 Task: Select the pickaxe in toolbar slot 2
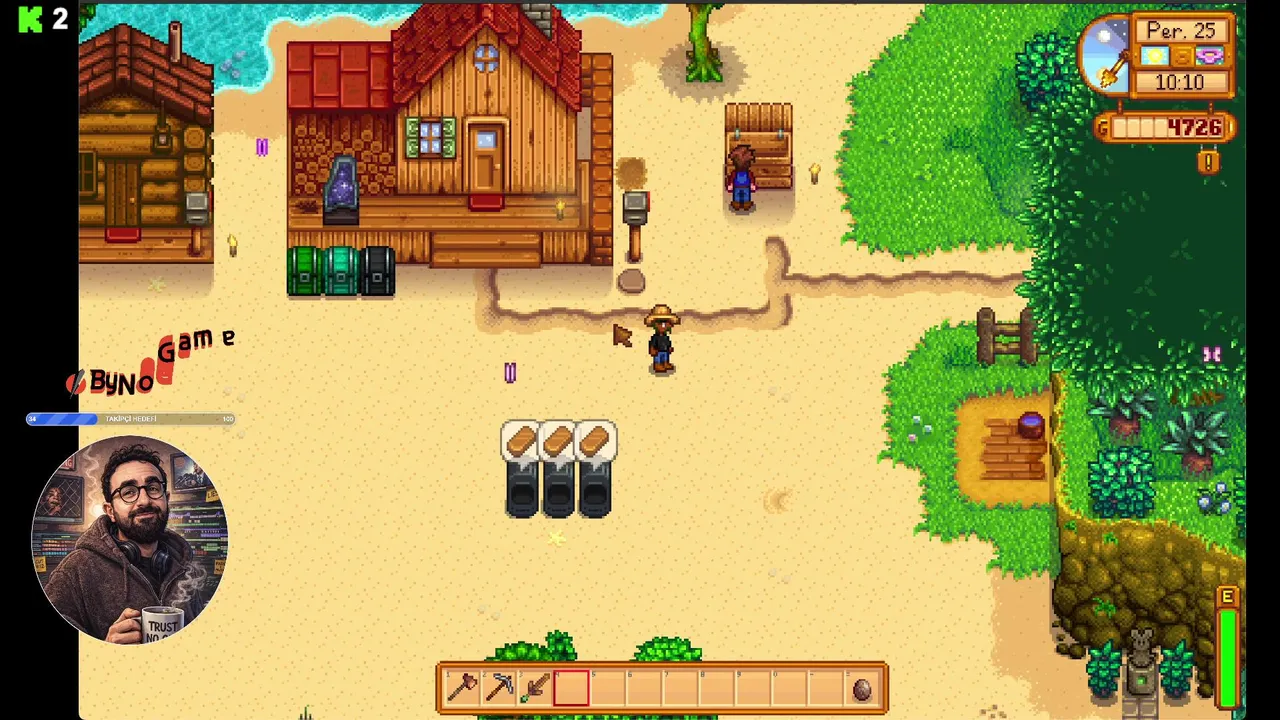click(499, 688)
